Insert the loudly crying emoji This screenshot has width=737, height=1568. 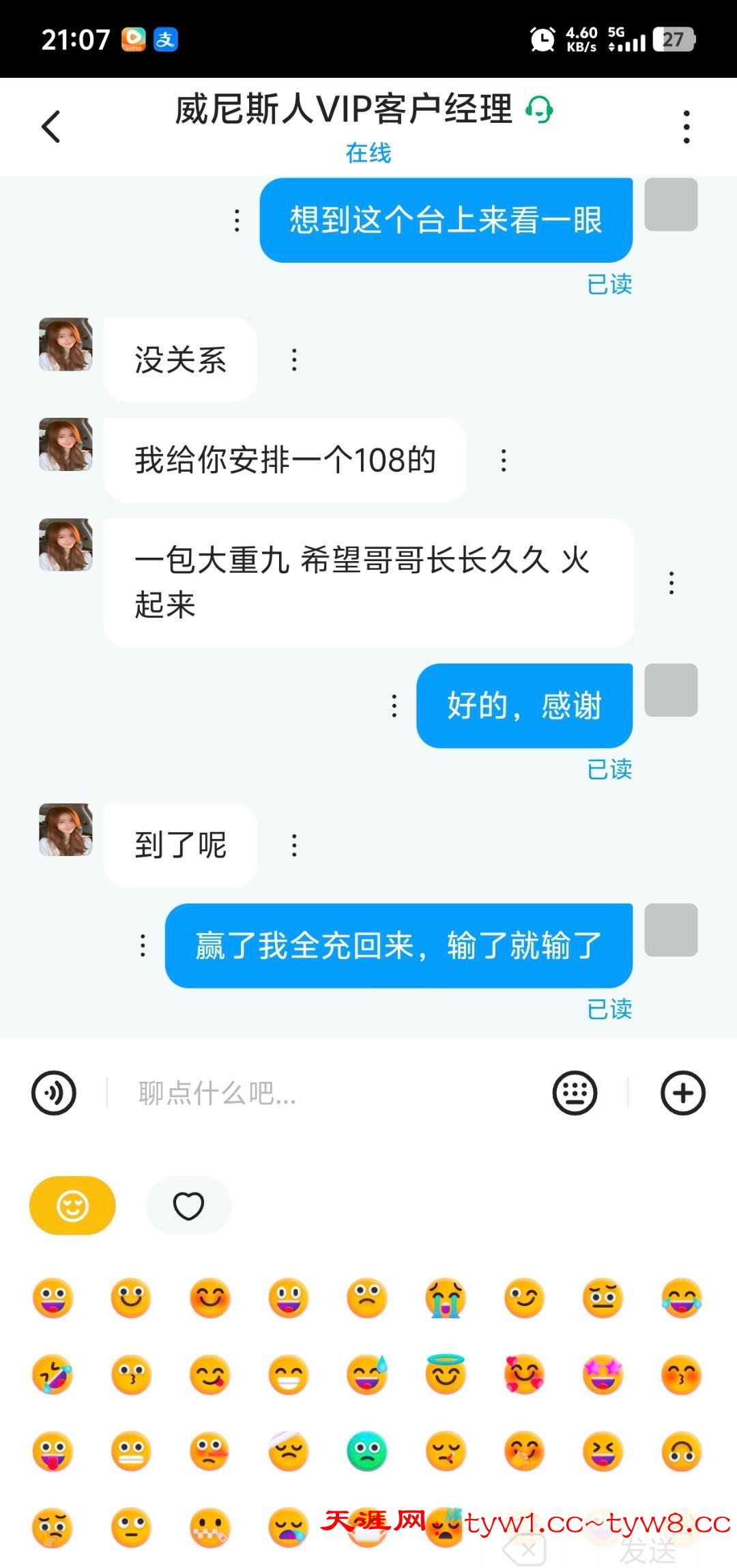pos(446,1298)
